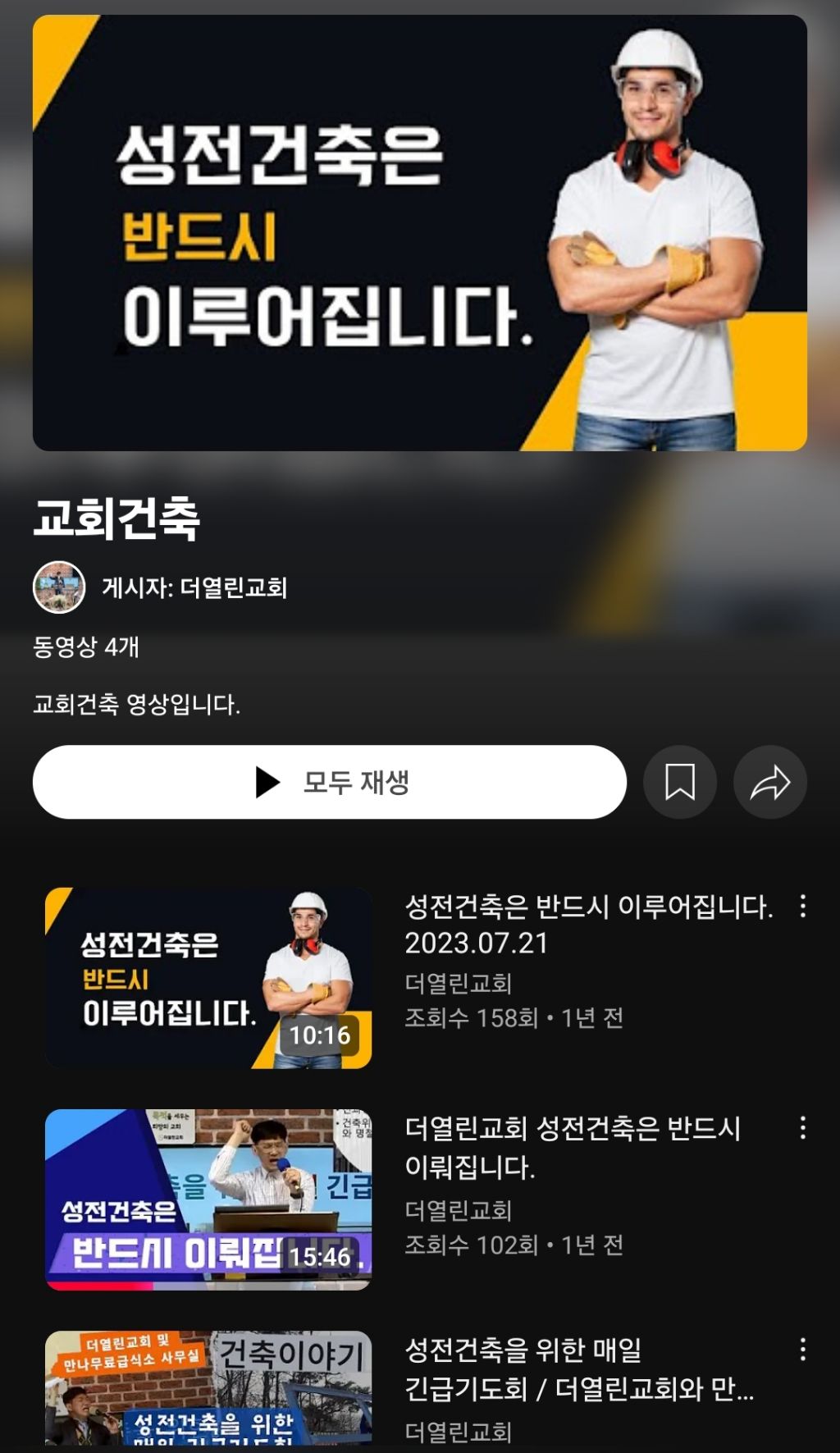This screenshot has width=840, height=1453.
Task: Play the 10:16 video dated 2023.07.21
Action: (x=208, y=978)
